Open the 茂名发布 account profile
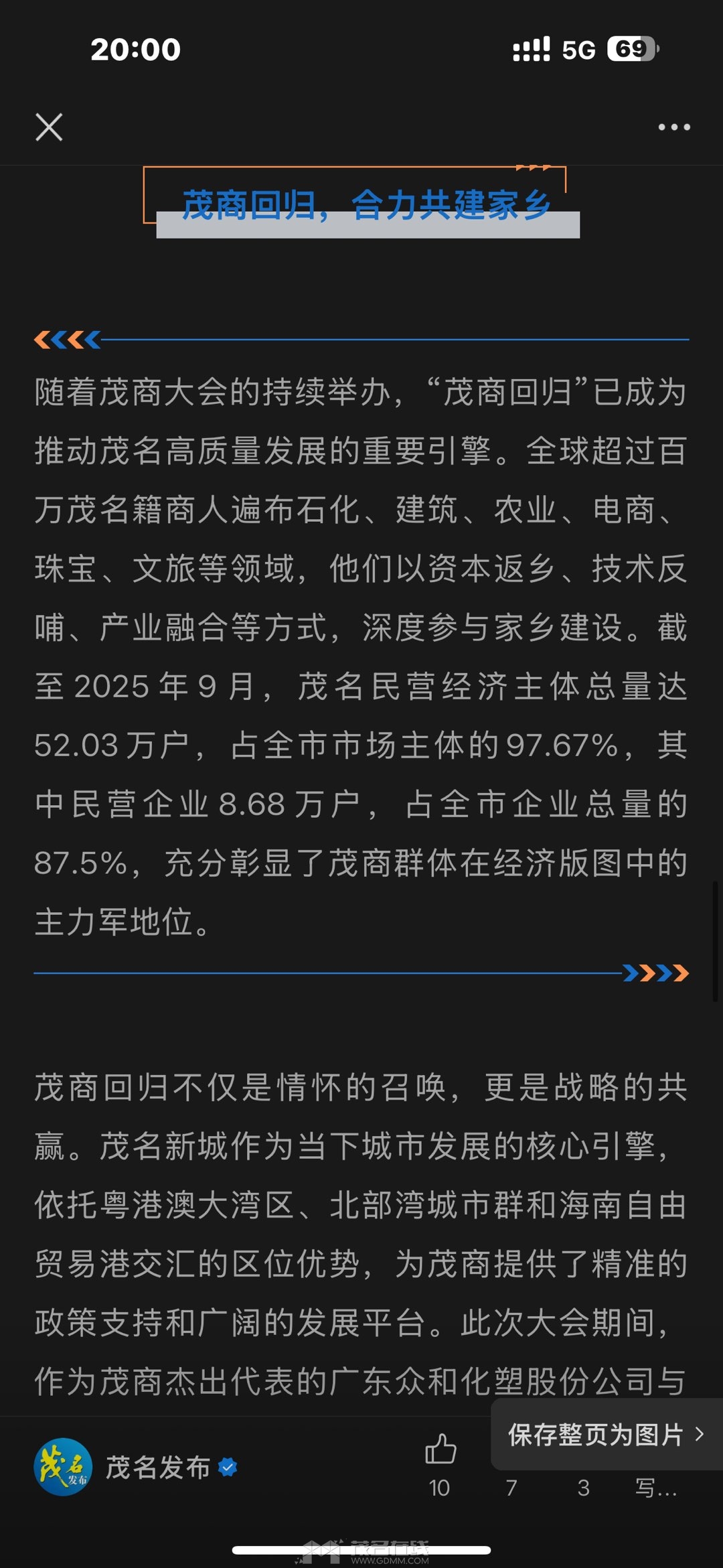 tap(134, 1468)
